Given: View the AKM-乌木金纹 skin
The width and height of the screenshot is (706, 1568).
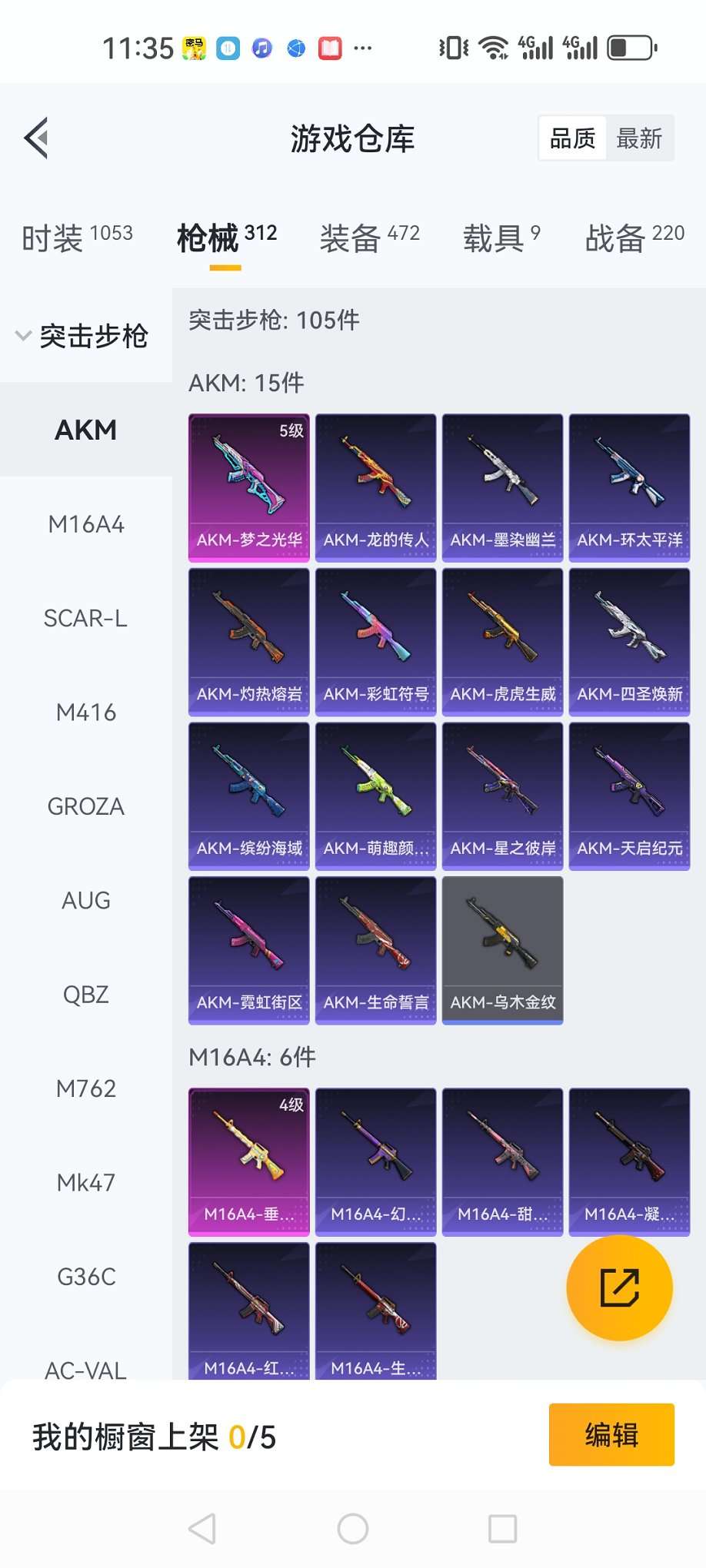Looking at the screenshot, I should coord(502,950).
